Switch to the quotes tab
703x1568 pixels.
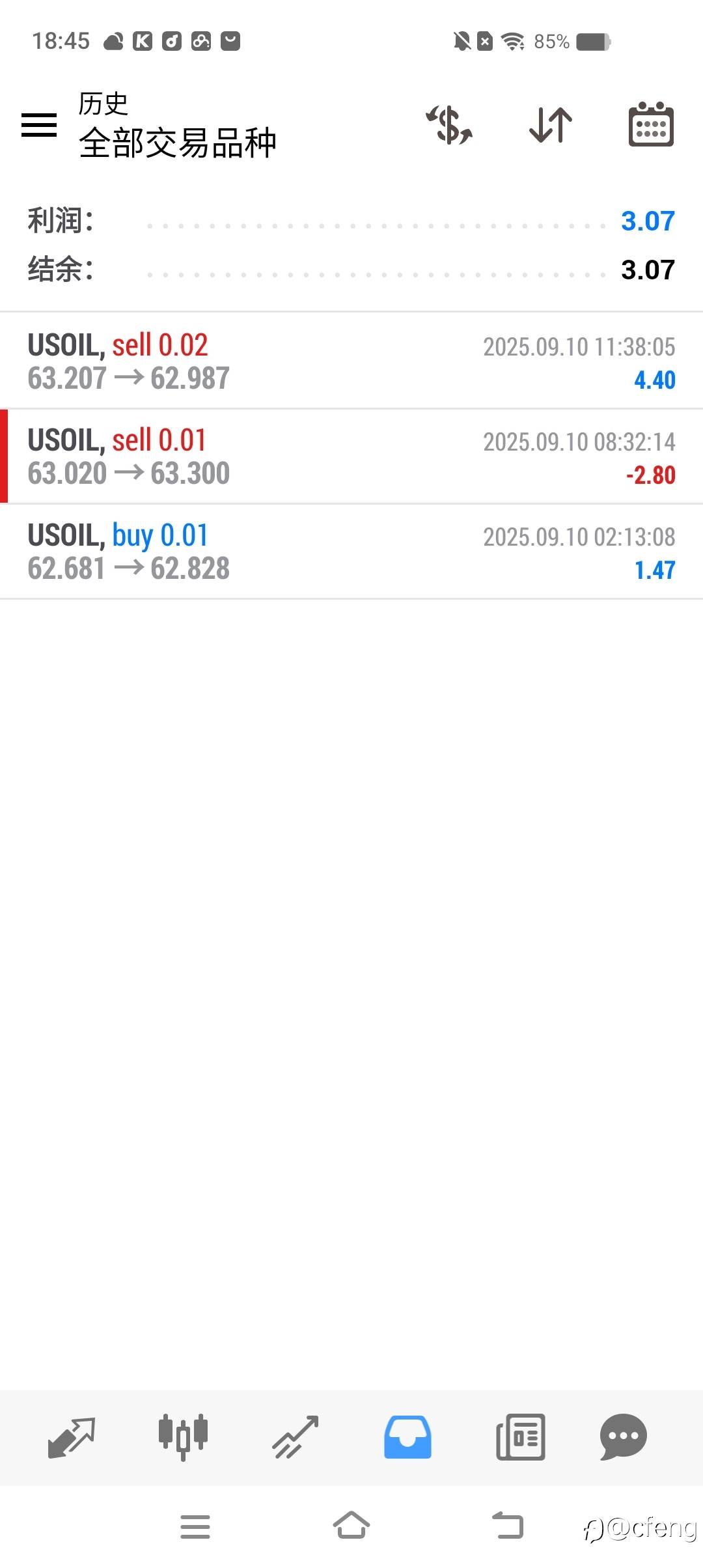point(72,1436)
